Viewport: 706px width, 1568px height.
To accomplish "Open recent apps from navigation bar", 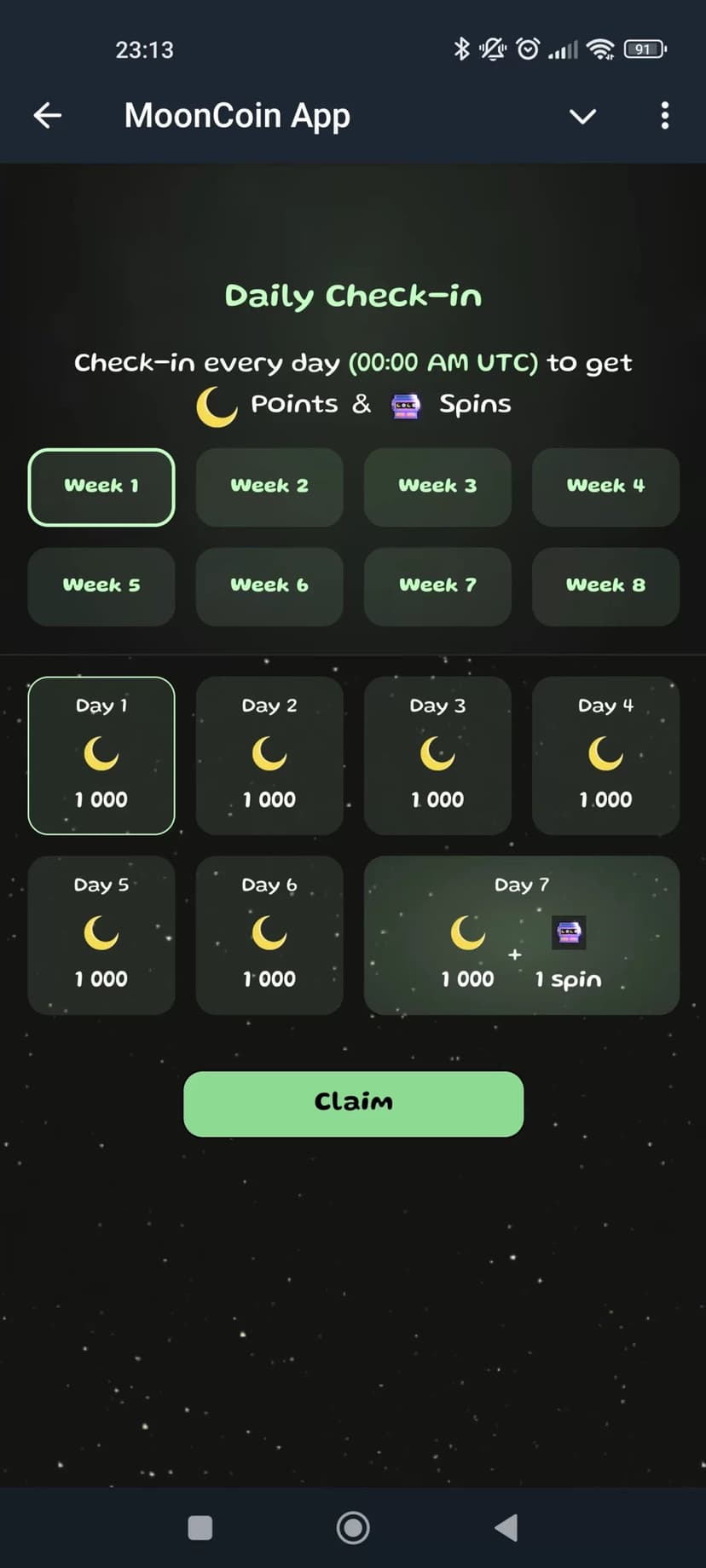I will pyautogui.click(x=200, y=1528).
